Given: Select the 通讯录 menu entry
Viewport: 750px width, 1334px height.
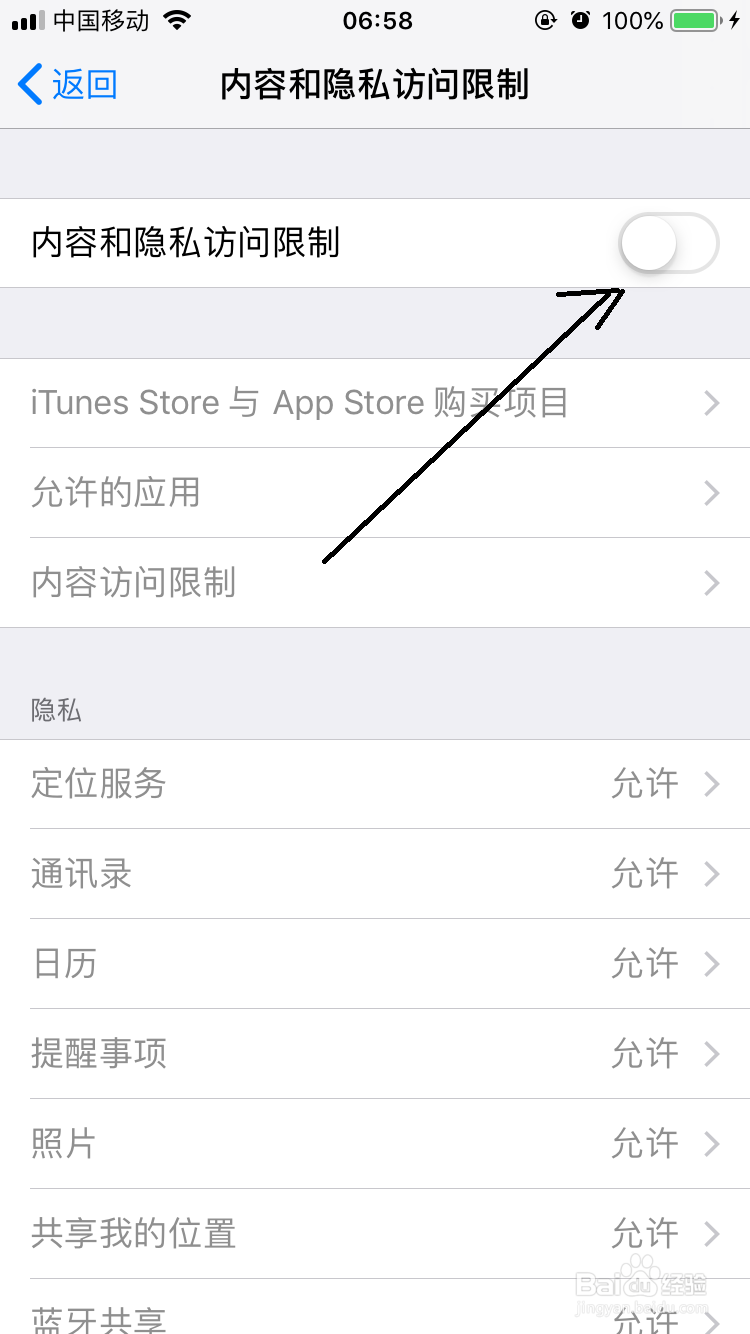Looking at the screenshot, I should [375, 874].
